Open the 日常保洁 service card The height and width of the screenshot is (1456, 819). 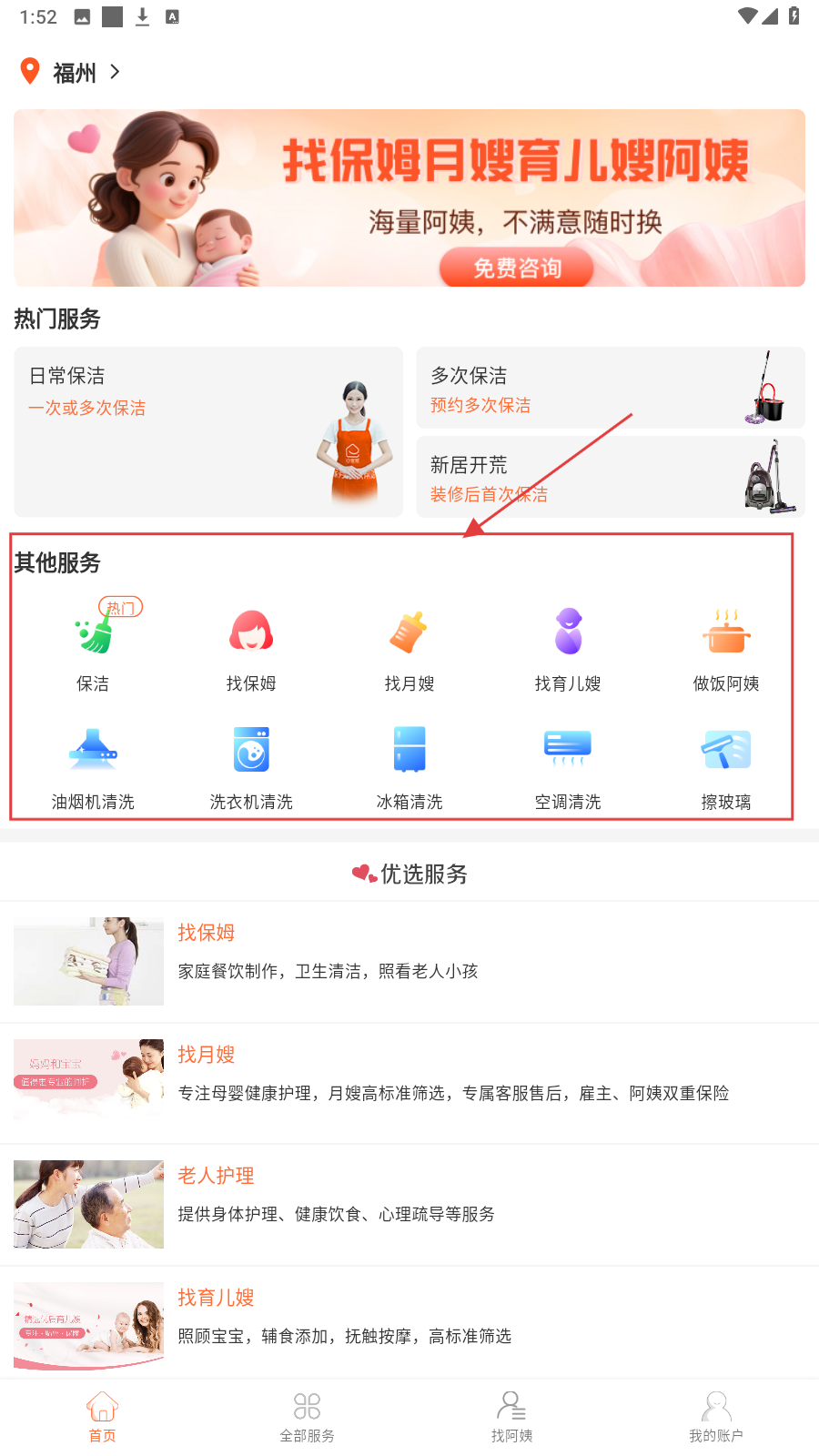[x=207, y=431]
